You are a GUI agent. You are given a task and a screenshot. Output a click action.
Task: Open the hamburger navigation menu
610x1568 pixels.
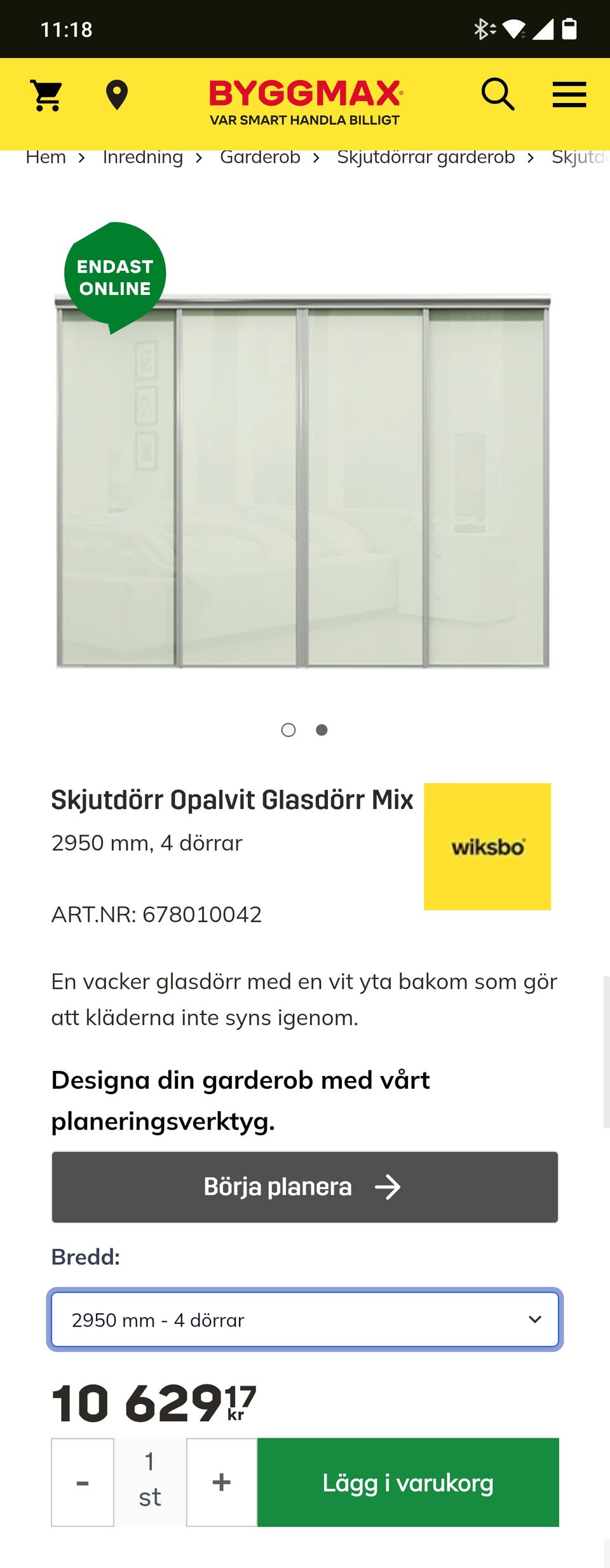569,94
